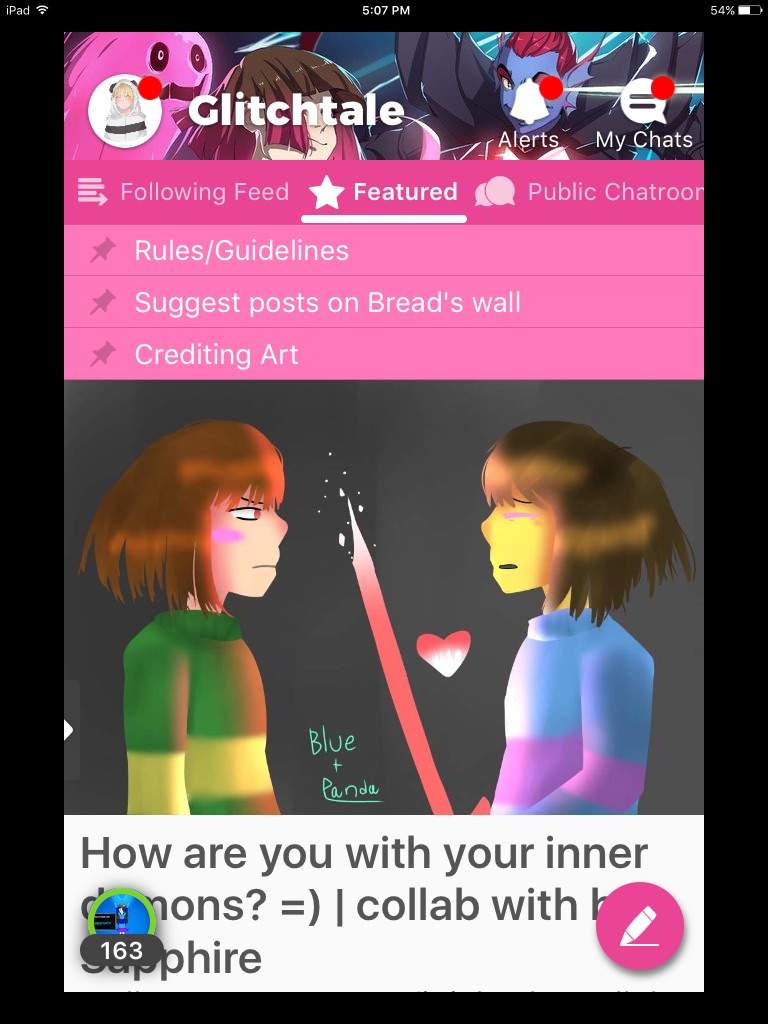Open the inner demons collab post
Screen dimensions: 768x1024
384,600
